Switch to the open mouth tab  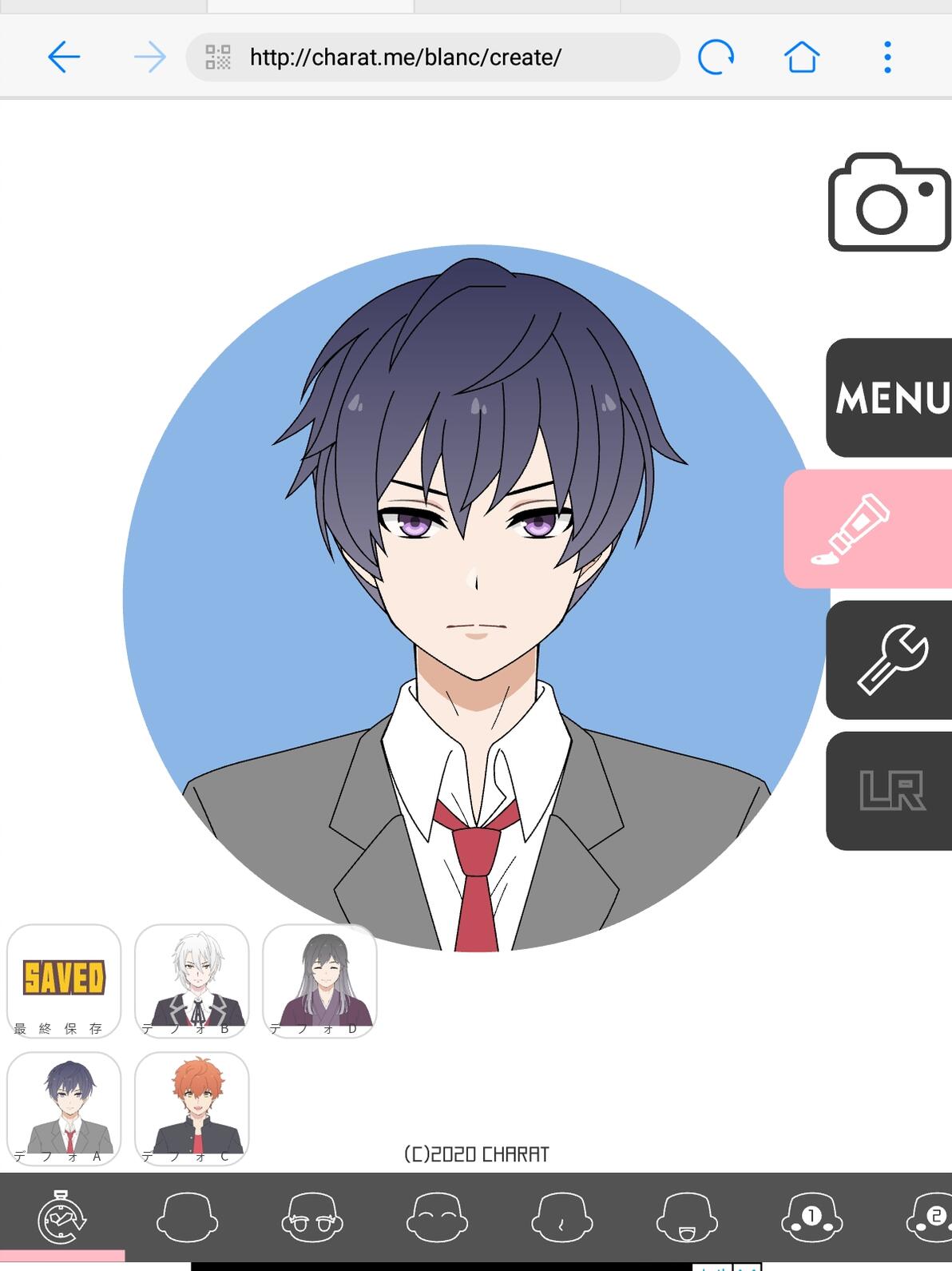pos(687,1217)
